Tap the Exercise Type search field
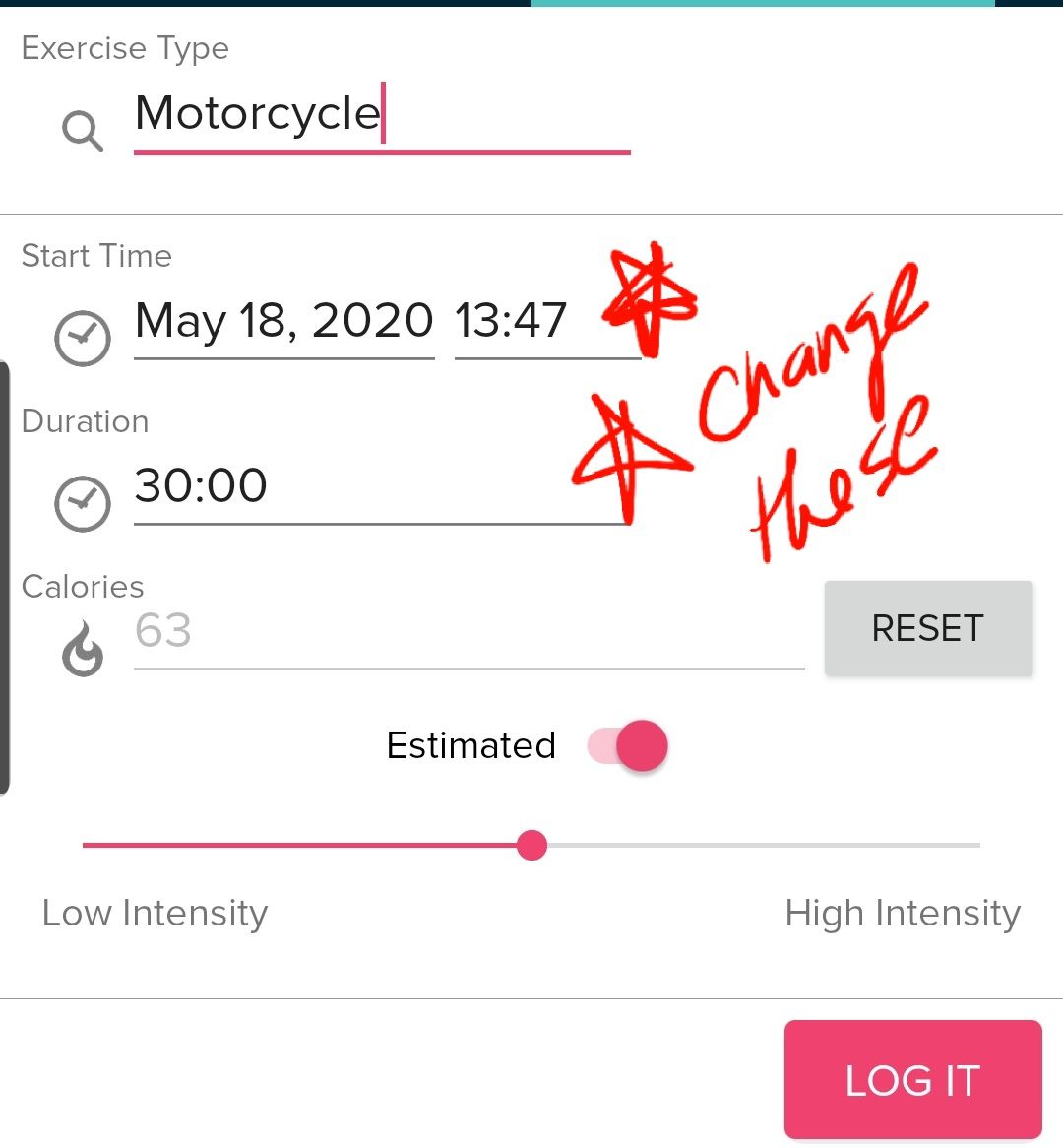1063x1148 pixels. click(381, 114)
